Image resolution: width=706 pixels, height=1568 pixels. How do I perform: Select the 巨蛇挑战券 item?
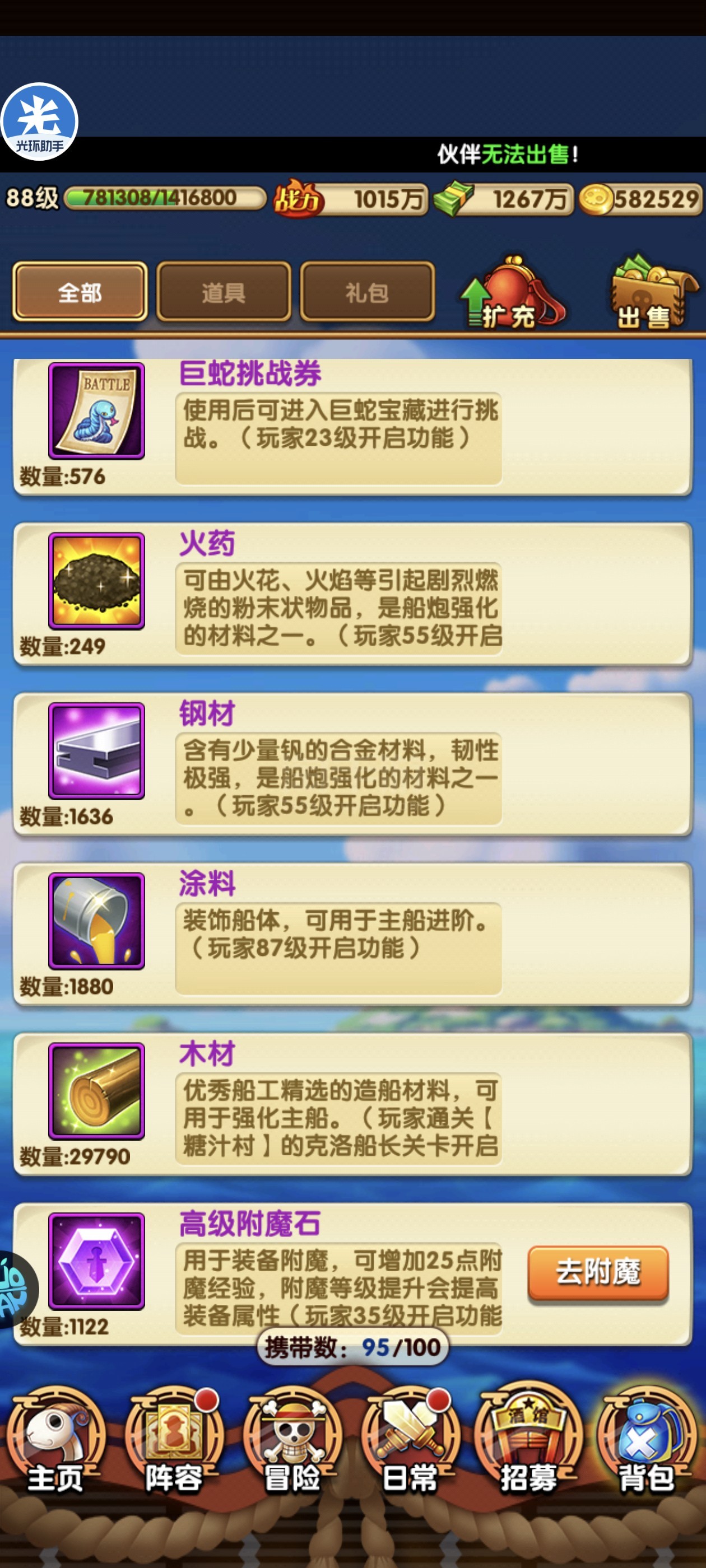point(352,426)
